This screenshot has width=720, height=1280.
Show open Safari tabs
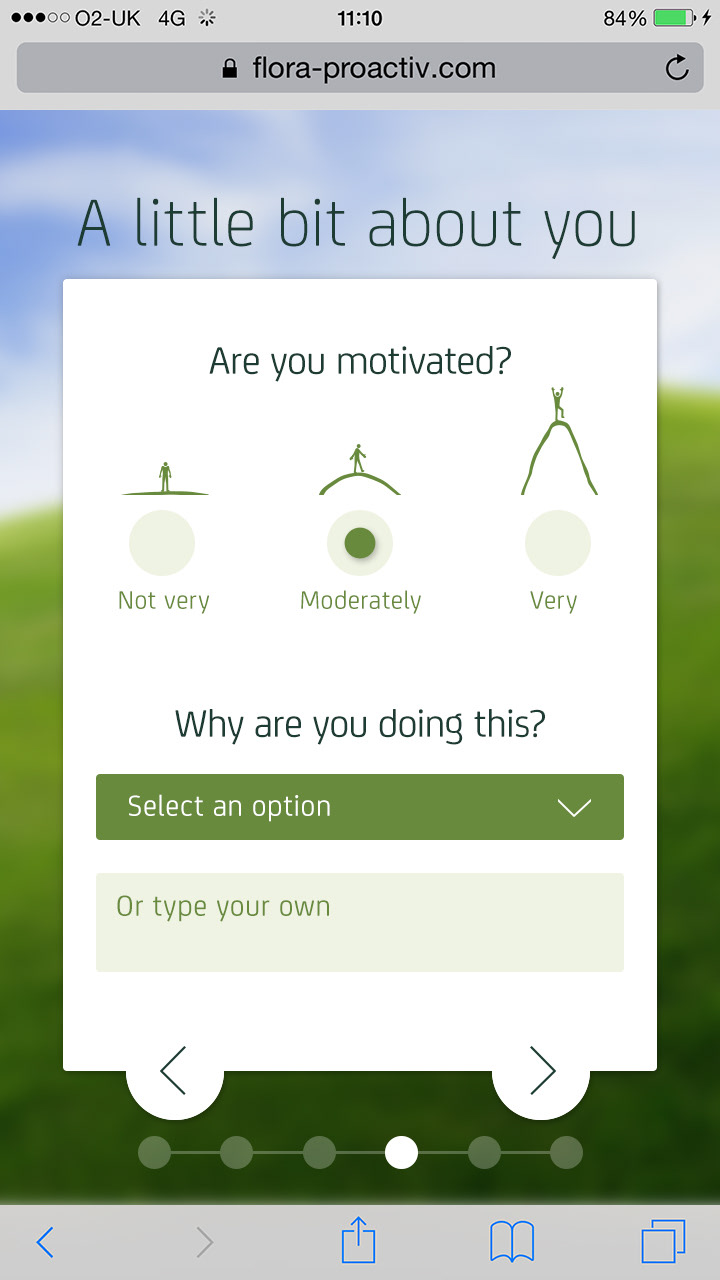click(663, 1242)
